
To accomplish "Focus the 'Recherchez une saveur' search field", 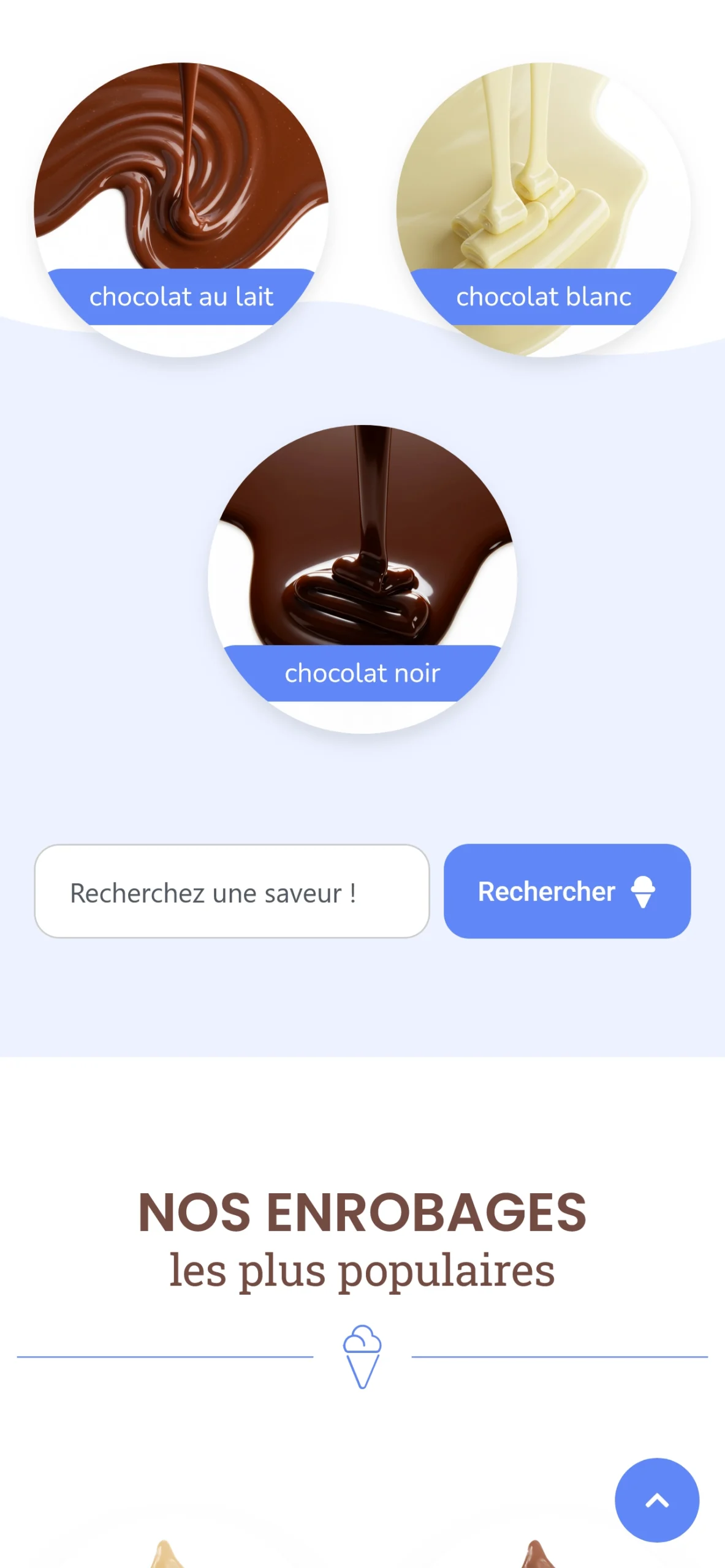I will (232, 891).
